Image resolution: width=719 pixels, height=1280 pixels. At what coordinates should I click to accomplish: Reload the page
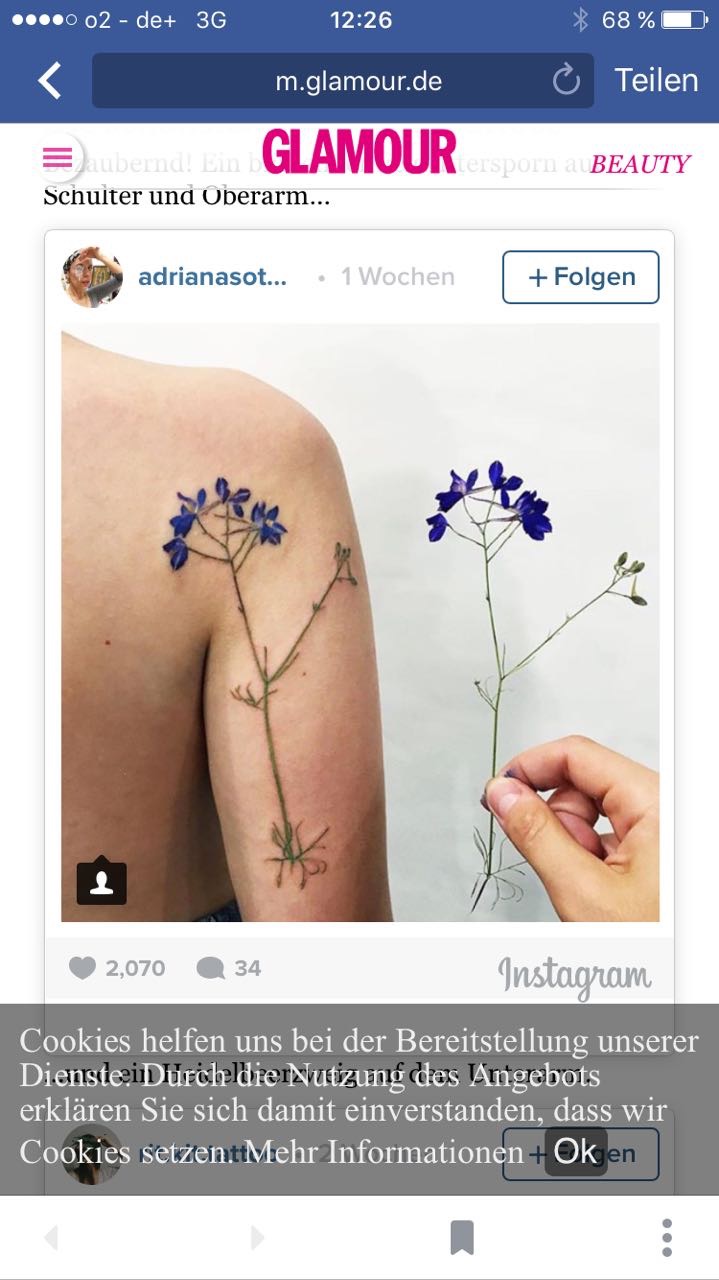(566, 80)
